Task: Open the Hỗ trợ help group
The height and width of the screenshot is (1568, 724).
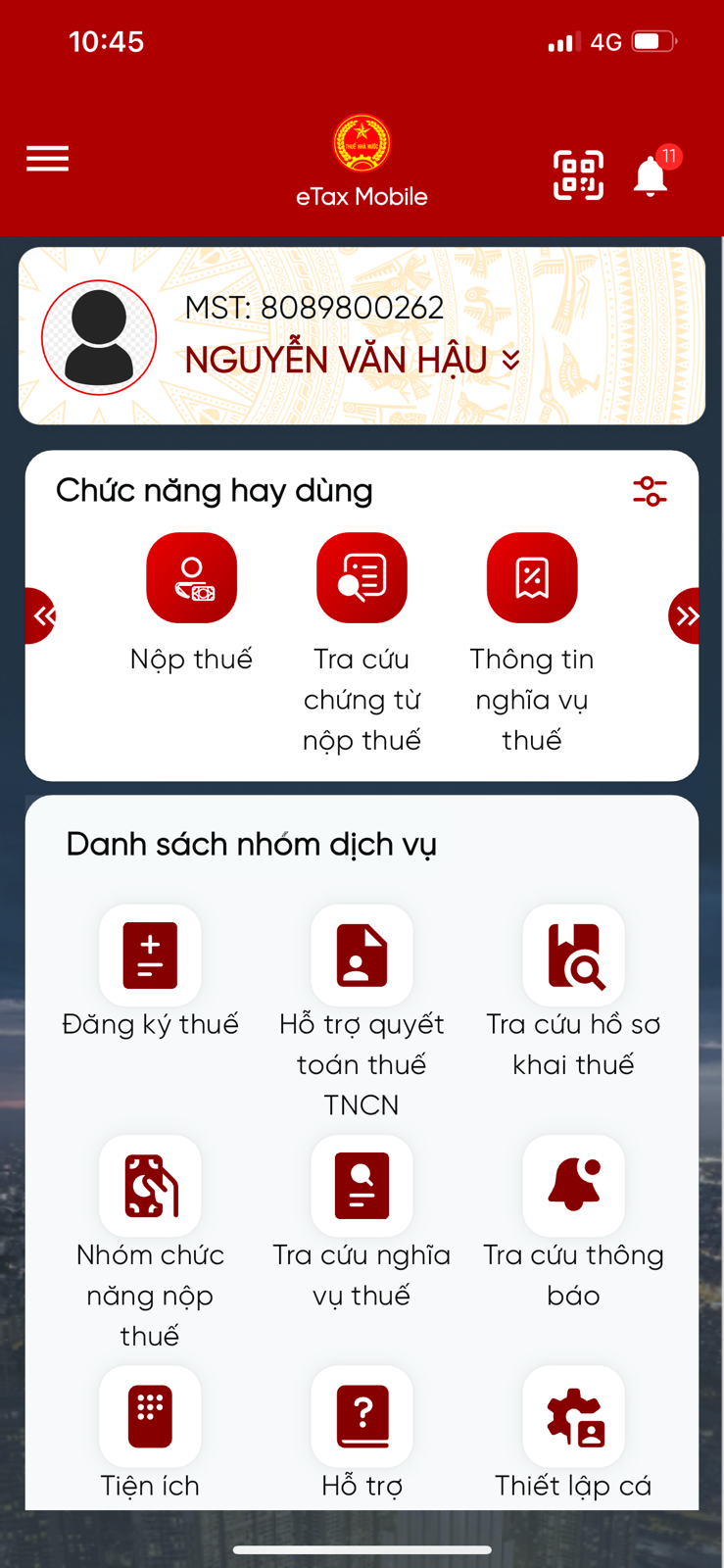Action: tap(362, 1417)
